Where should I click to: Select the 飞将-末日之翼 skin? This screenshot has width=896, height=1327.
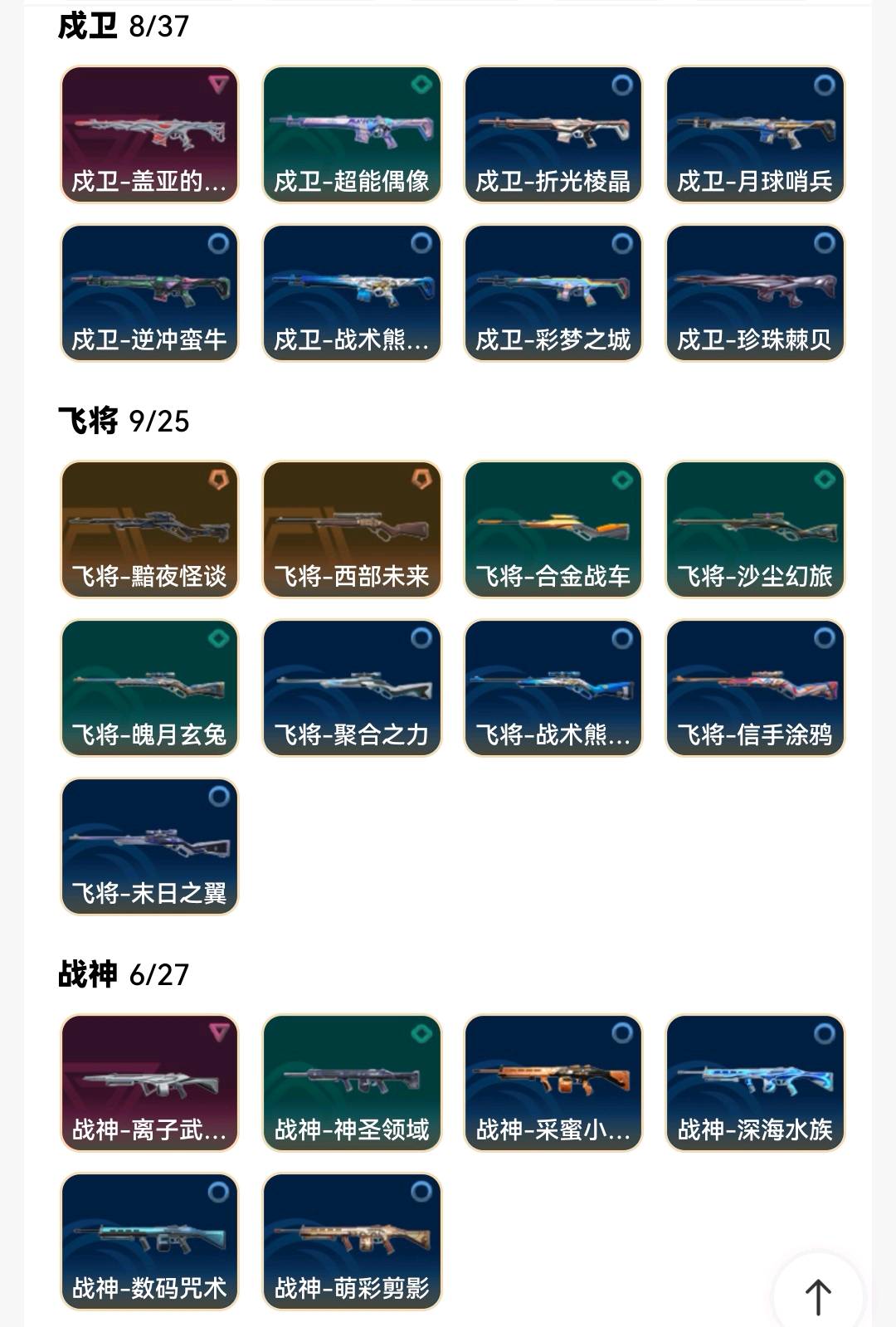pyautogui.click(x=149, y=846)
